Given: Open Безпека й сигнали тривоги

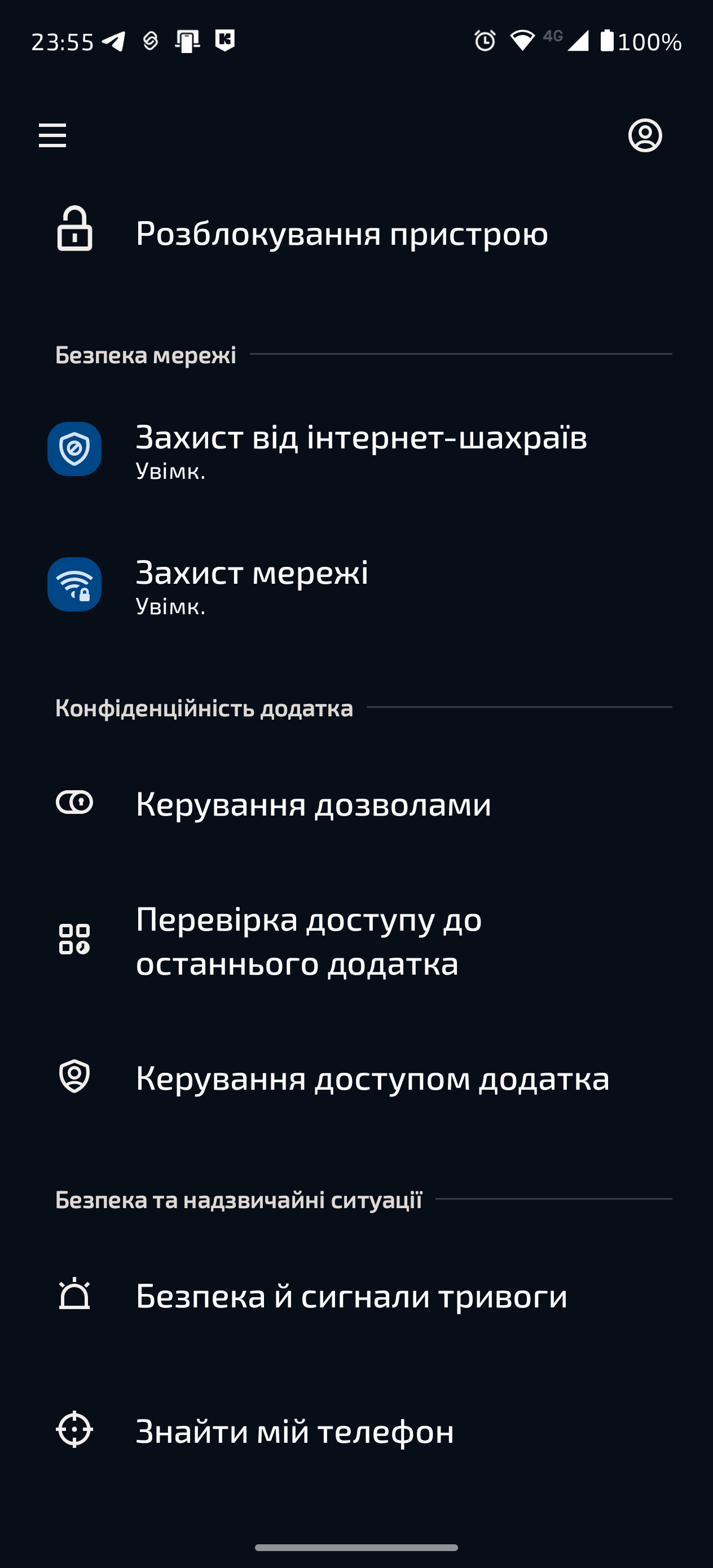Looking at the screenshot, I should (351, 1296).
